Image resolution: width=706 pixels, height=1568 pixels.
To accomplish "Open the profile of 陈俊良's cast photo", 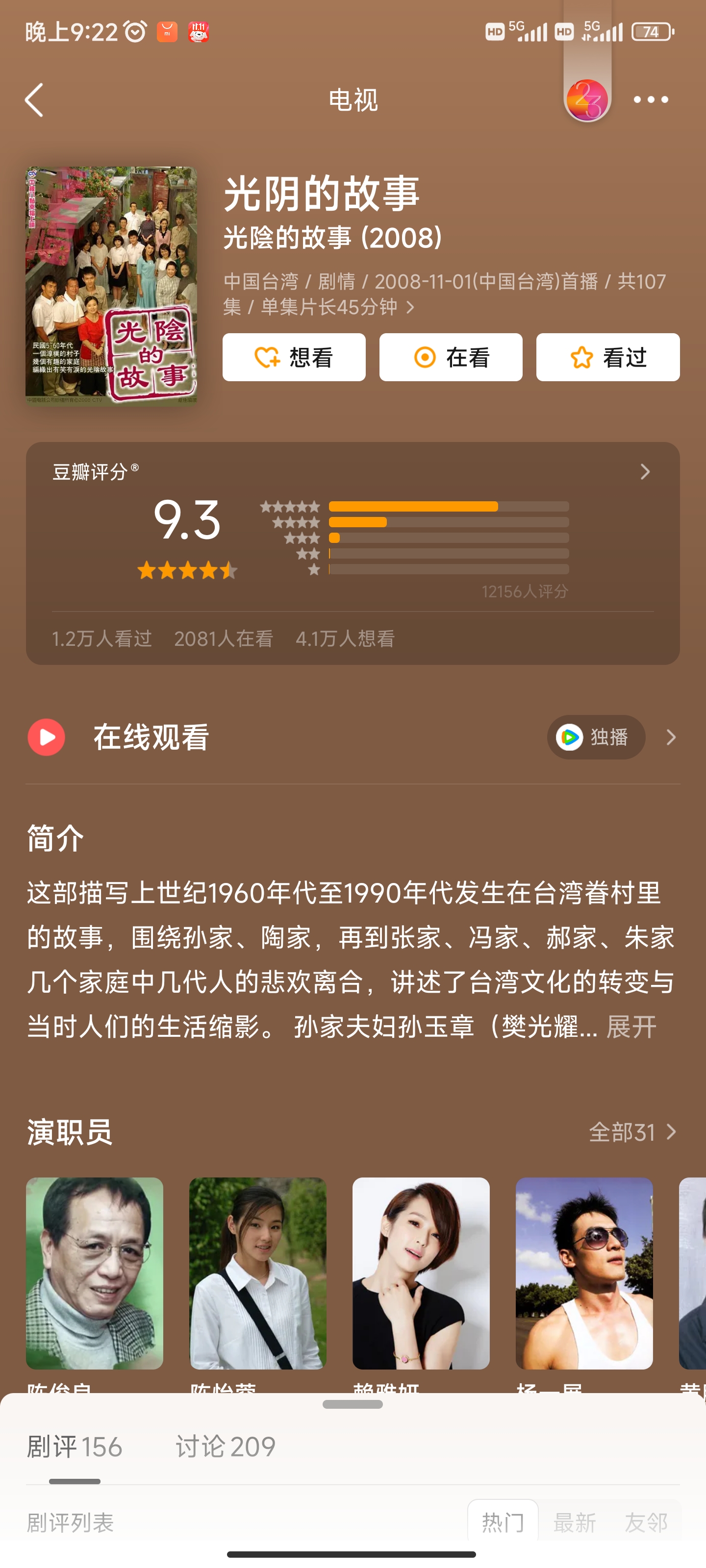I will tap(95, 1273).
